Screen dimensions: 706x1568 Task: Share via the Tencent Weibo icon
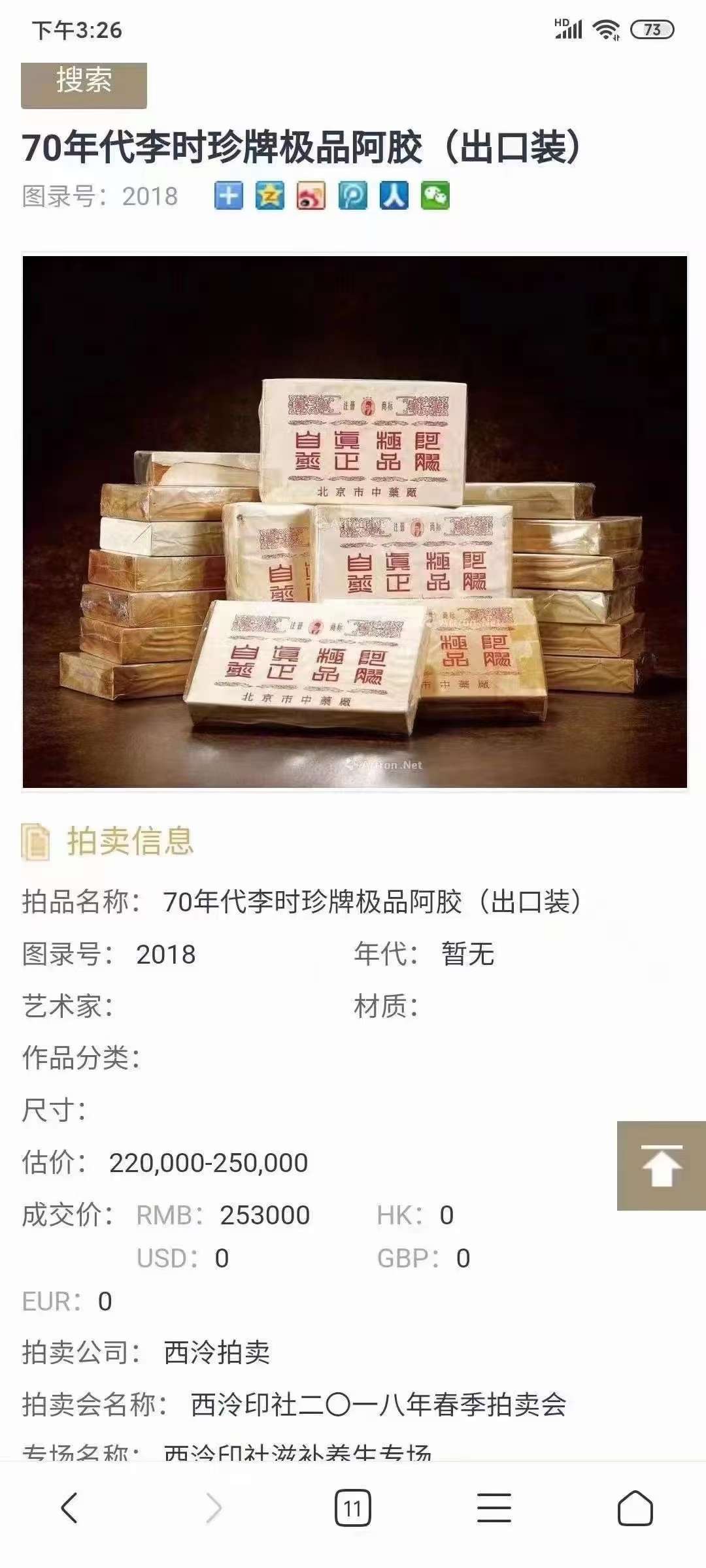tap(353, 196)
